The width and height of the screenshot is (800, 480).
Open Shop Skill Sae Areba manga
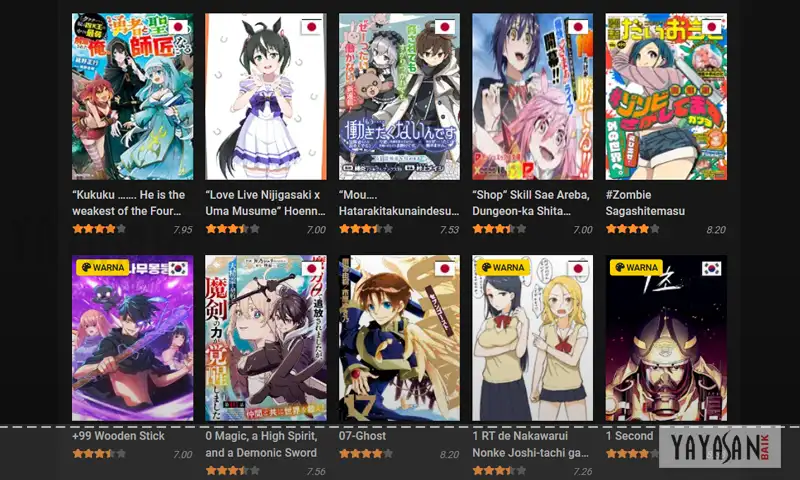tap(532, 97)
